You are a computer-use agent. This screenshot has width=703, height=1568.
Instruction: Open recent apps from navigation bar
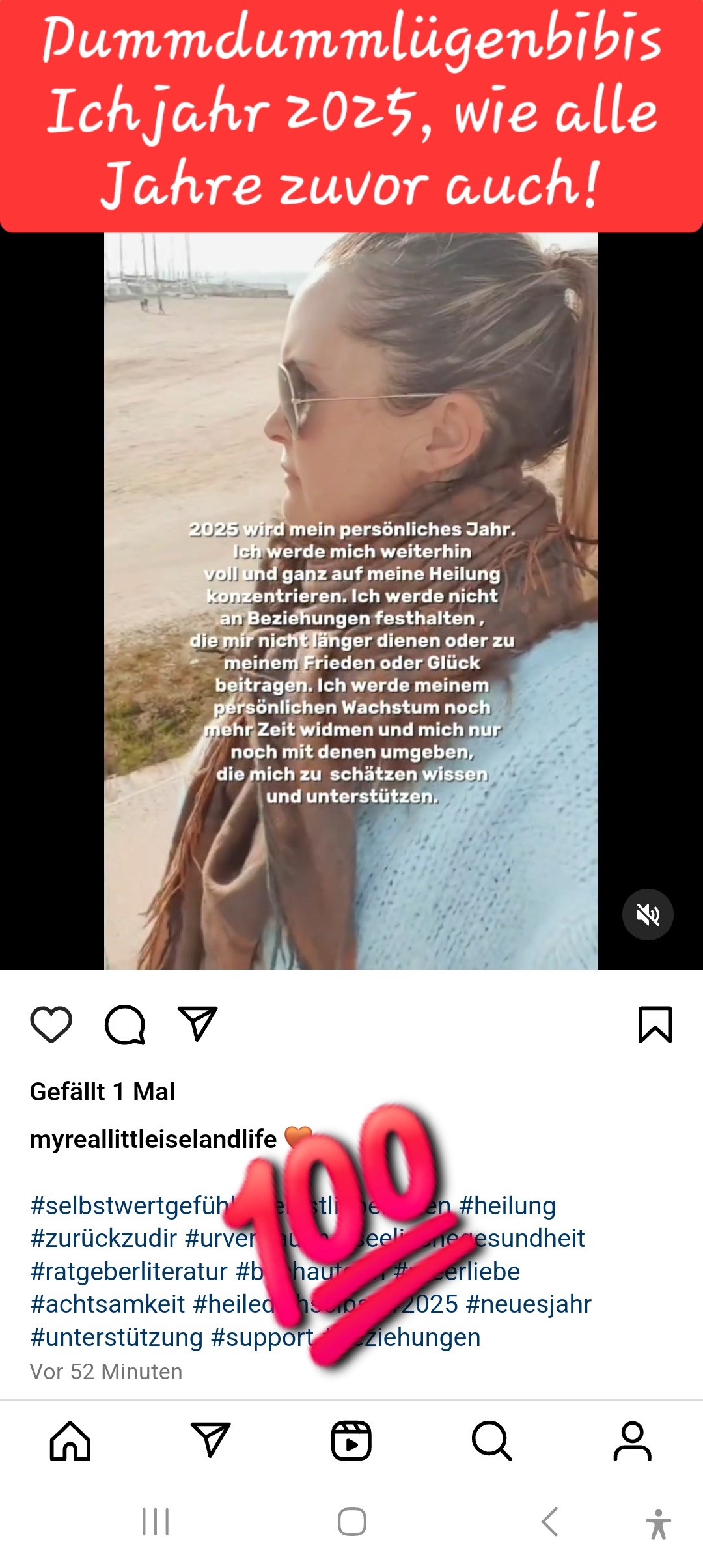(156, 1522)
